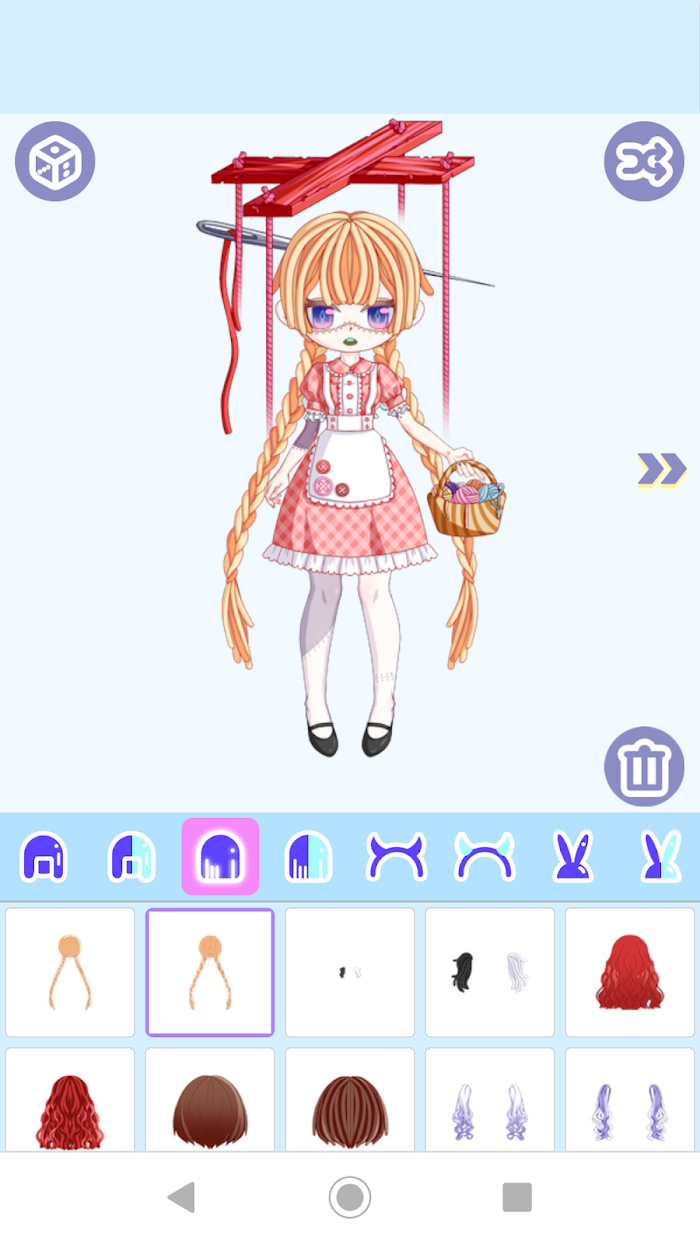Tap the double-arrow next button
This screenshot has height=1244, width=700.
pyautogui.click(x=662, y=468)
